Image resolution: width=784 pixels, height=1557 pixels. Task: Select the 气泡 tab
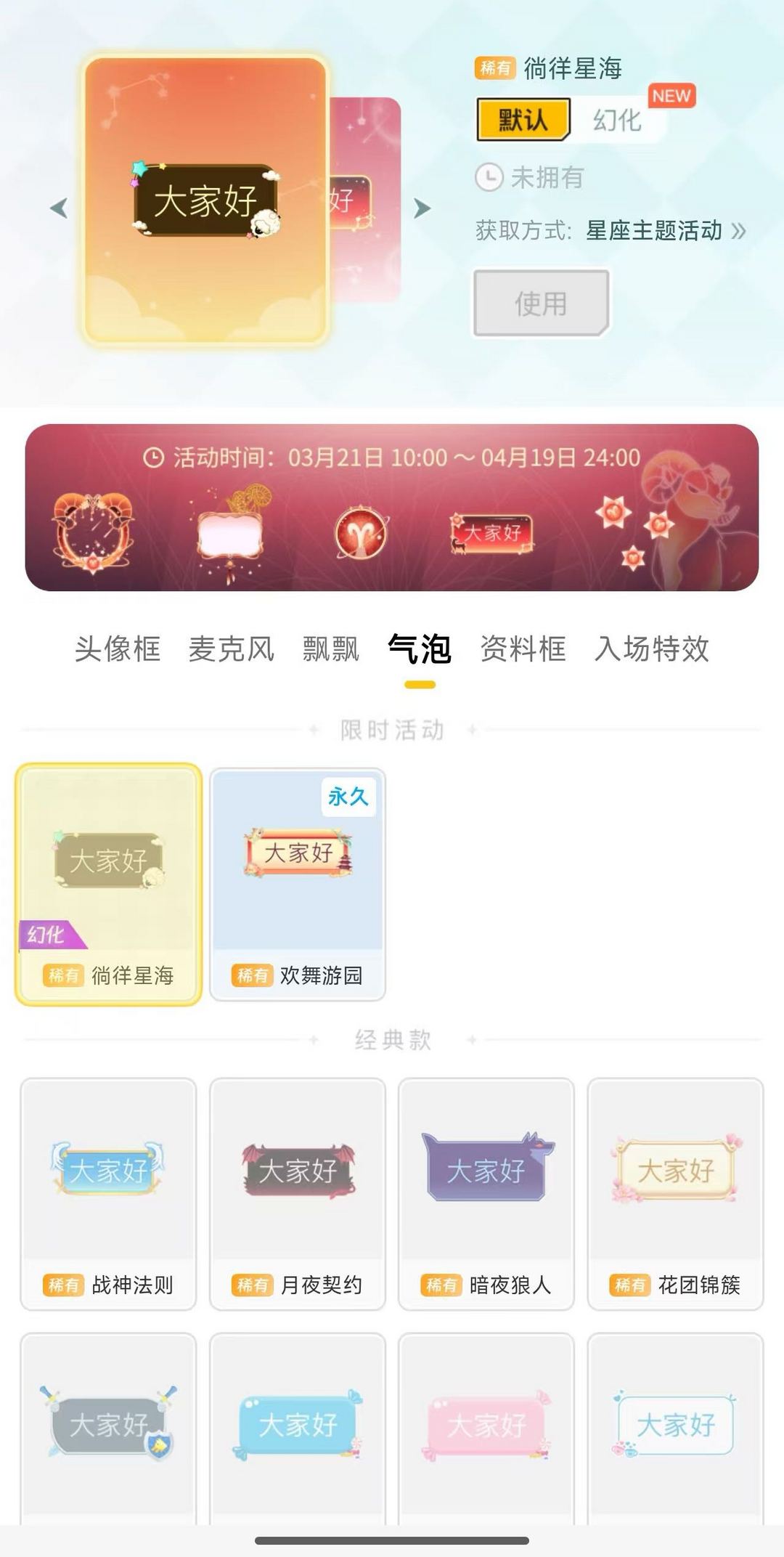tap(420, 649)
